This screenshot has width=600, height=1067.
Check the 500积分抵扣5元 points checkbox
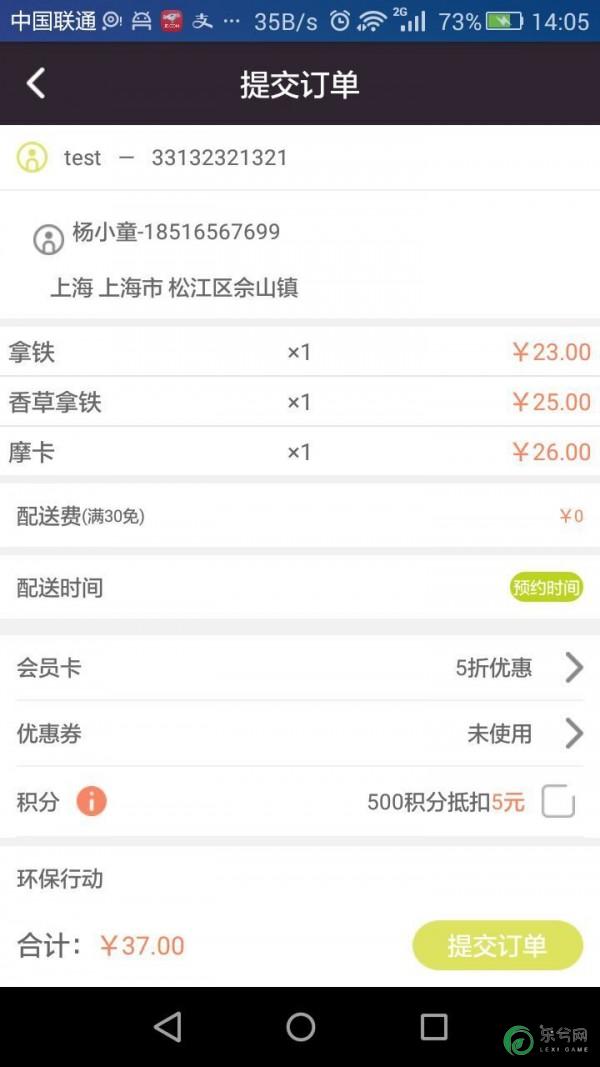click(x=558, y=801)
